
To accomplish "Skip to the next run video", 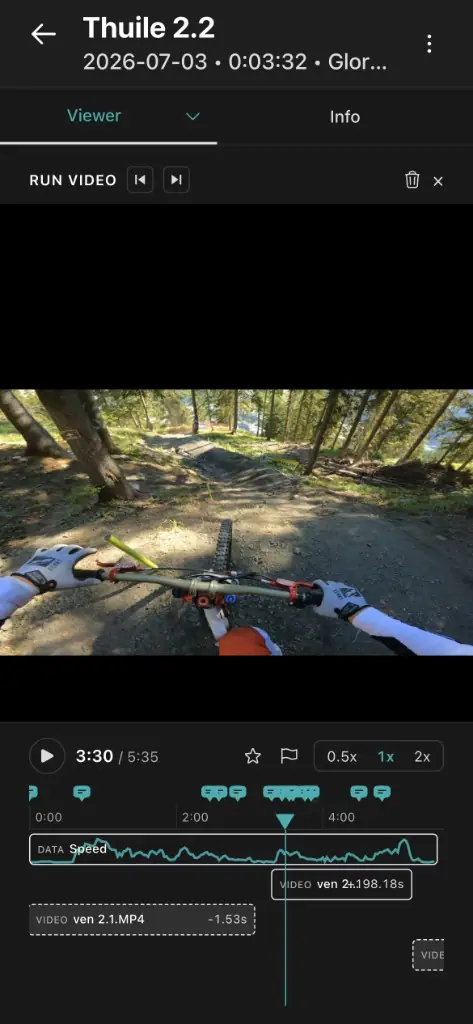I will [176, 180].
